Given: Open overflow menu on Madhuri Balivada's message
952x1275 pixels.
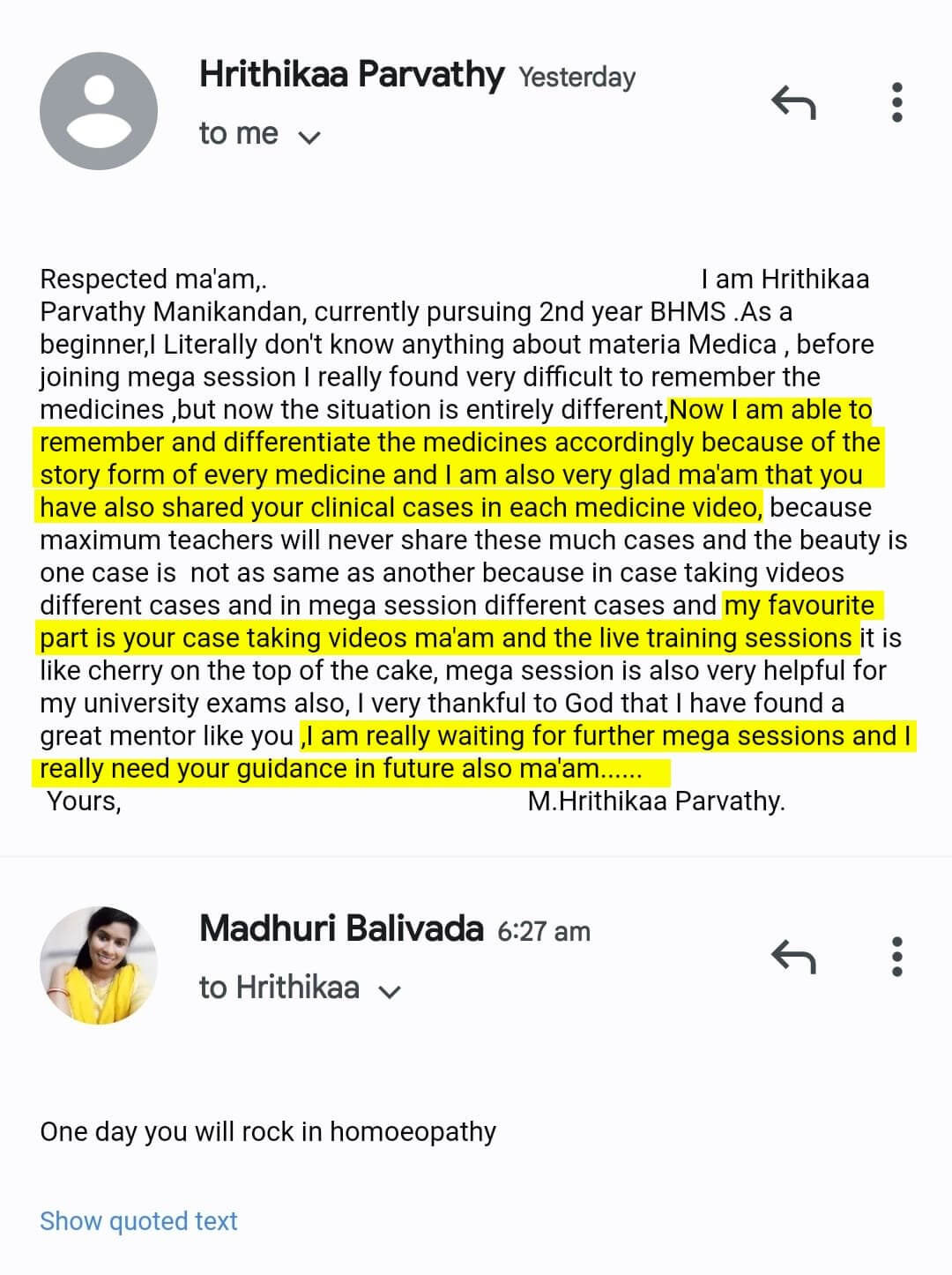Looking at the screenshot, I should (896, 957).
